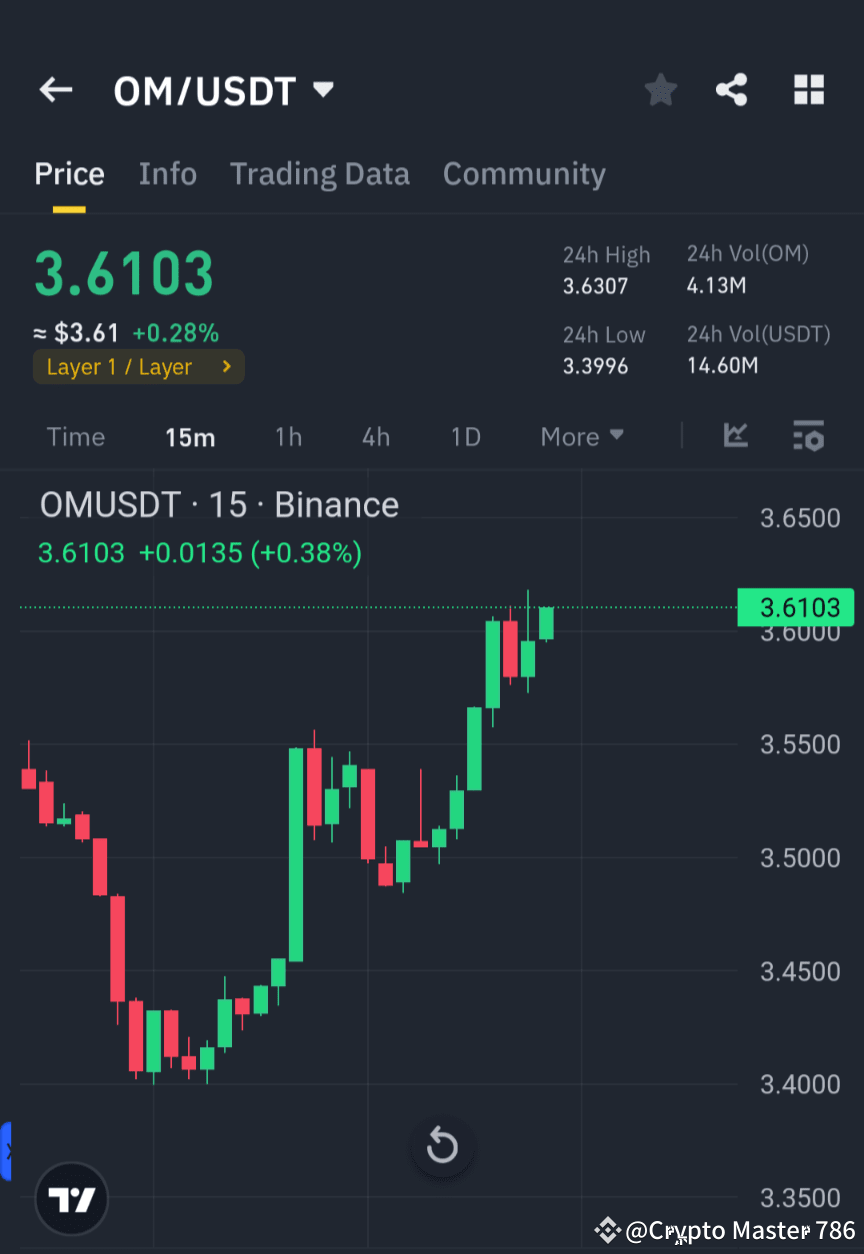The image size is (864, 1254).
Task: Select the 4h candle interval
Action: (x=375, y=436)
